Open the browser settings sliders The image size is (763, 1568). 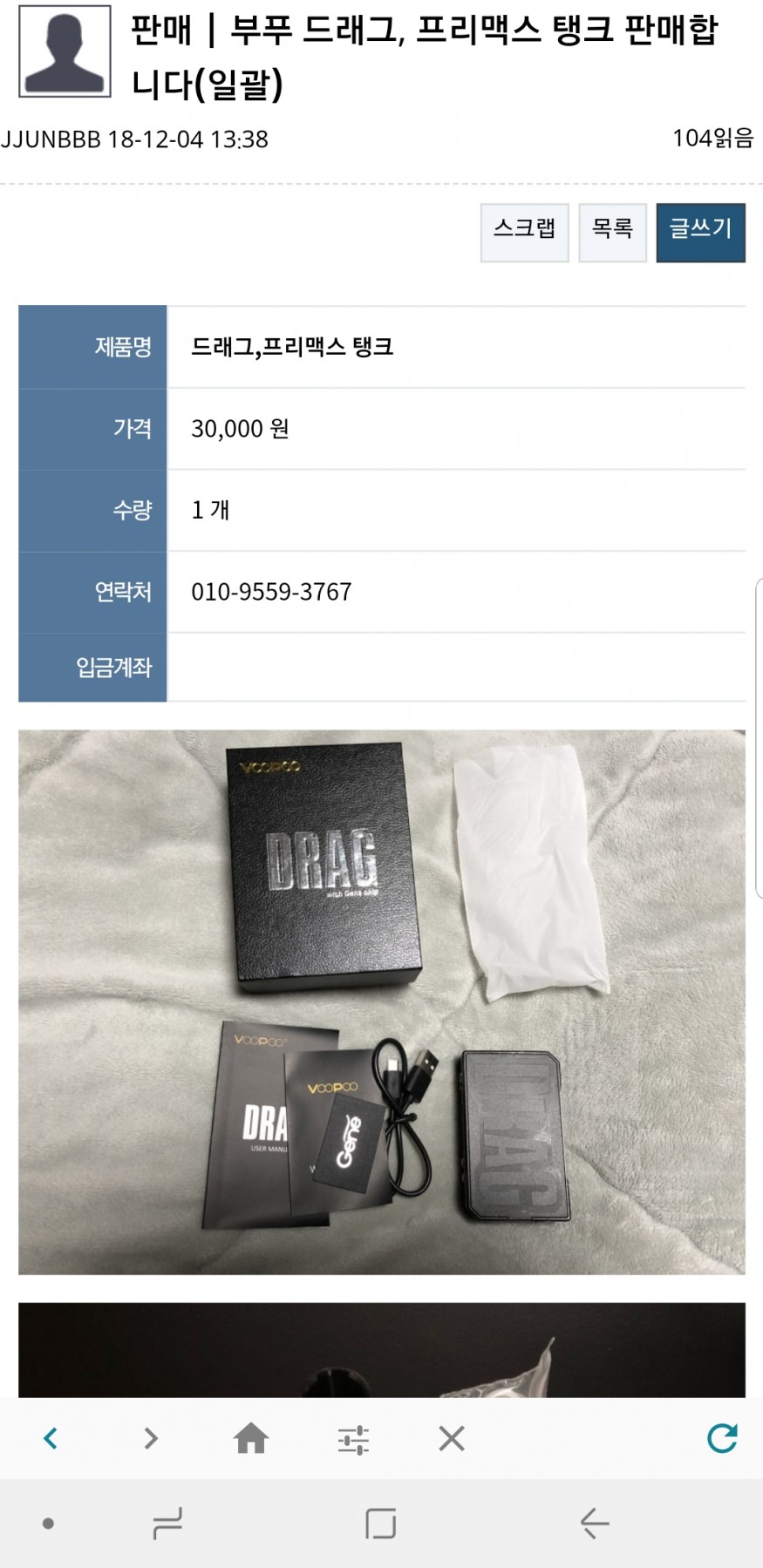click(x=353, y=1439)
